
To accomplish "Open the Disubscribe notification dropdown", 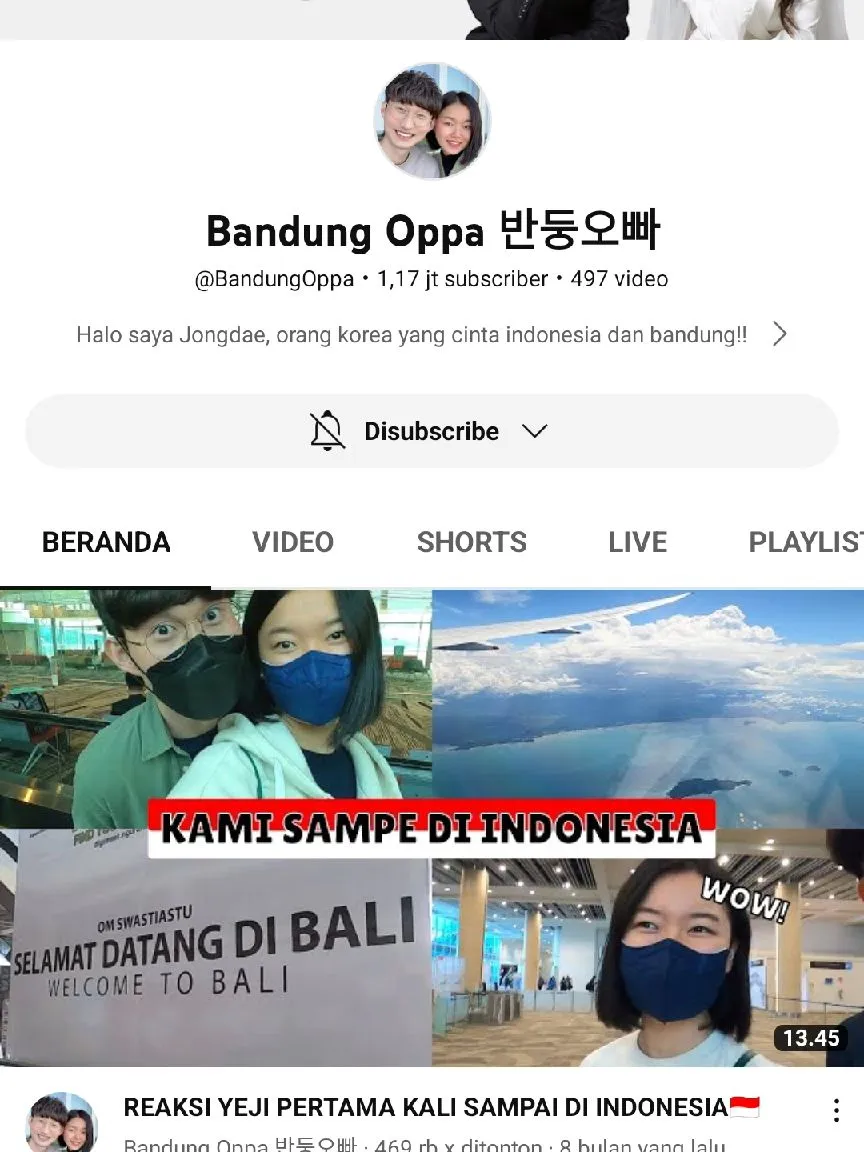I will tap(431, 431).
